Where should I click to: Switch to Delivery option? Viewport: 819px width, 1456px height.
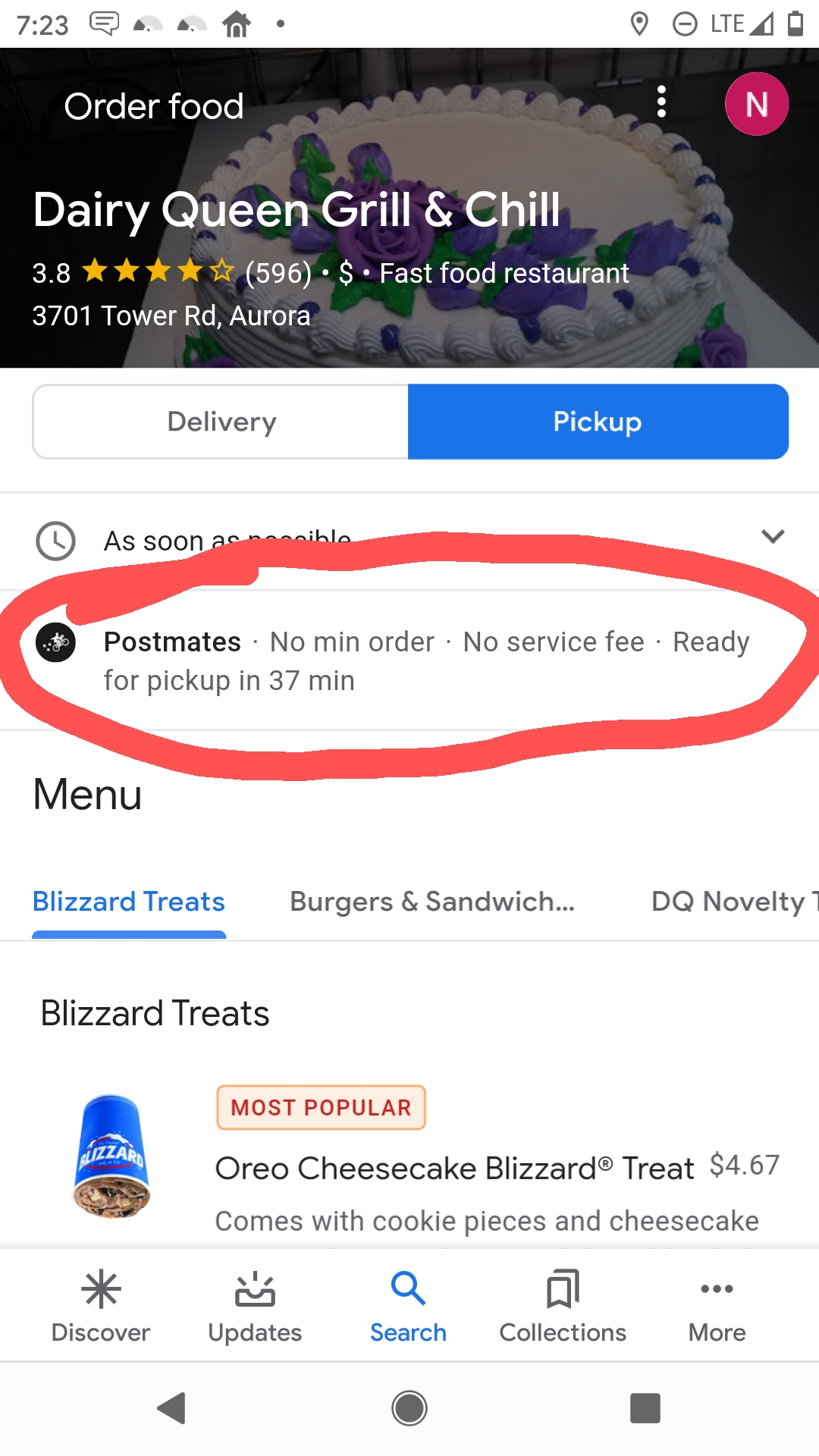tap(221, 422)
